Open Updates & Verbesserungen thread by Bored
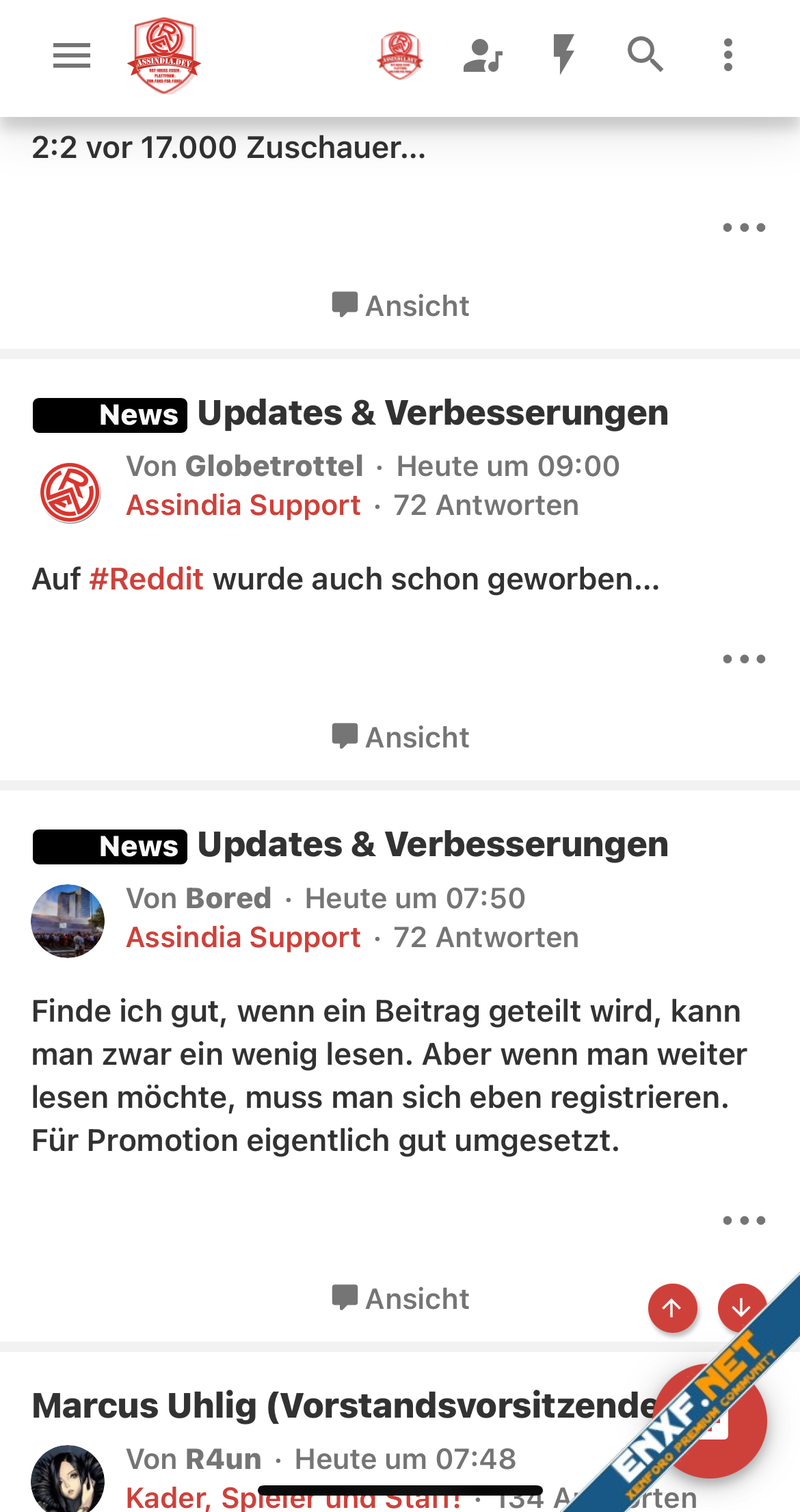Screen dimensions: 800x1512 (x=433, y=845)
